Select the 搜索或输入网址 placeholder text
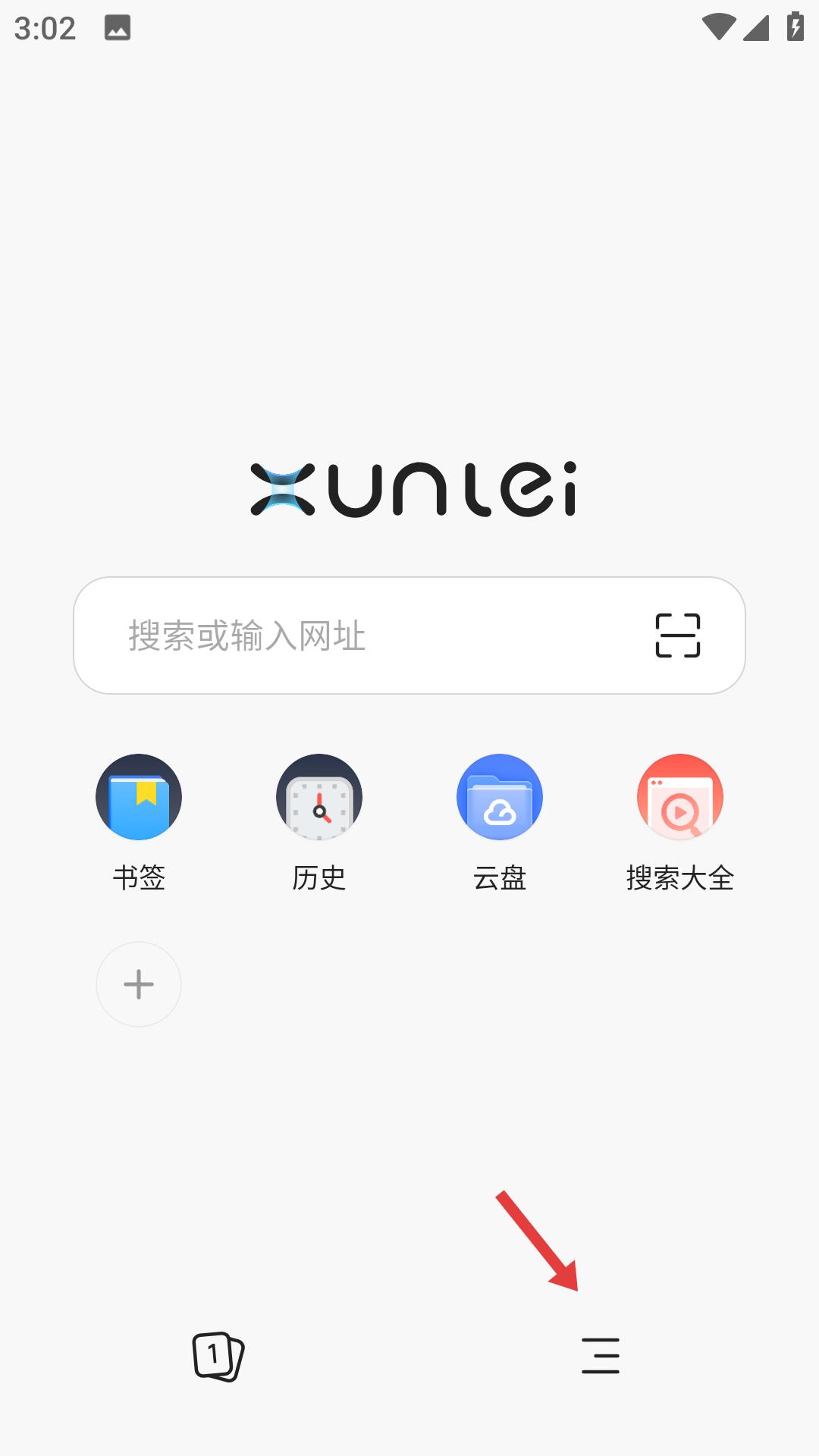 [245, 638]
